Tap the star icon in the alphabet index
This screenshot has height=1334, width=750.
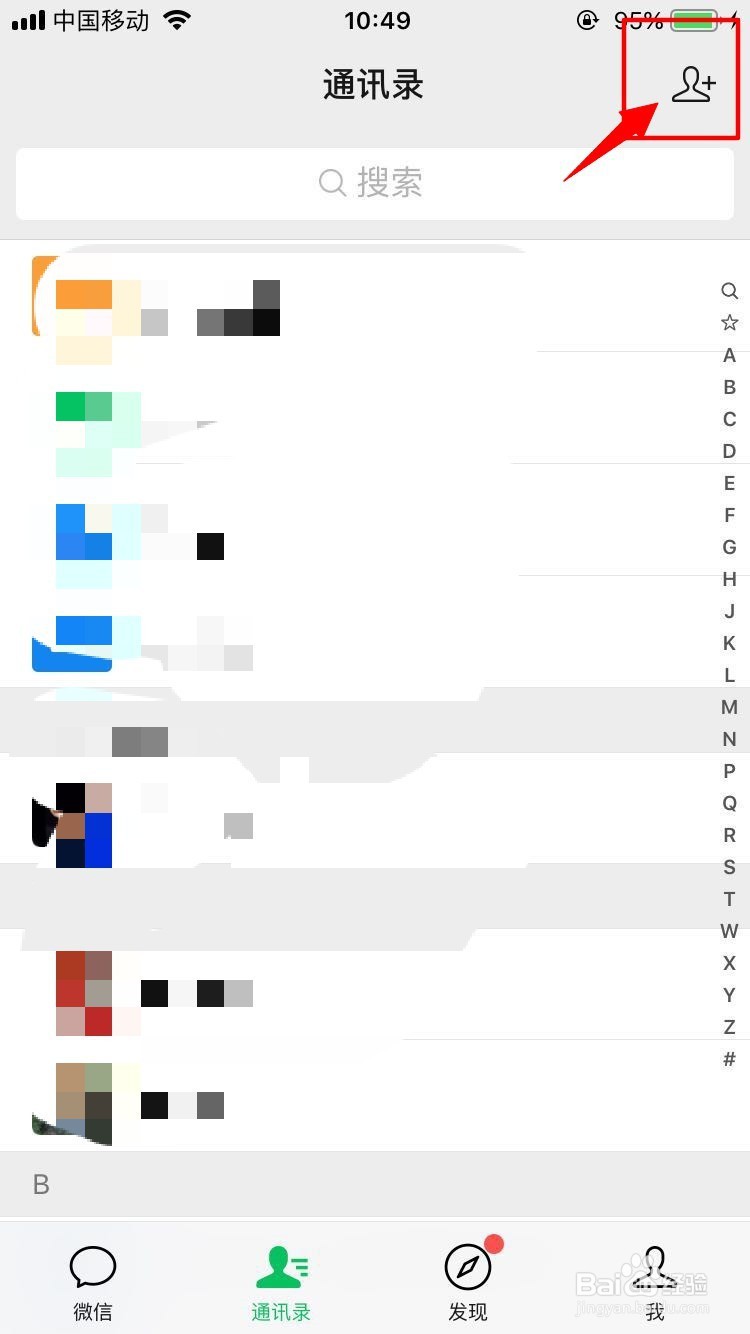coord(729,322)
